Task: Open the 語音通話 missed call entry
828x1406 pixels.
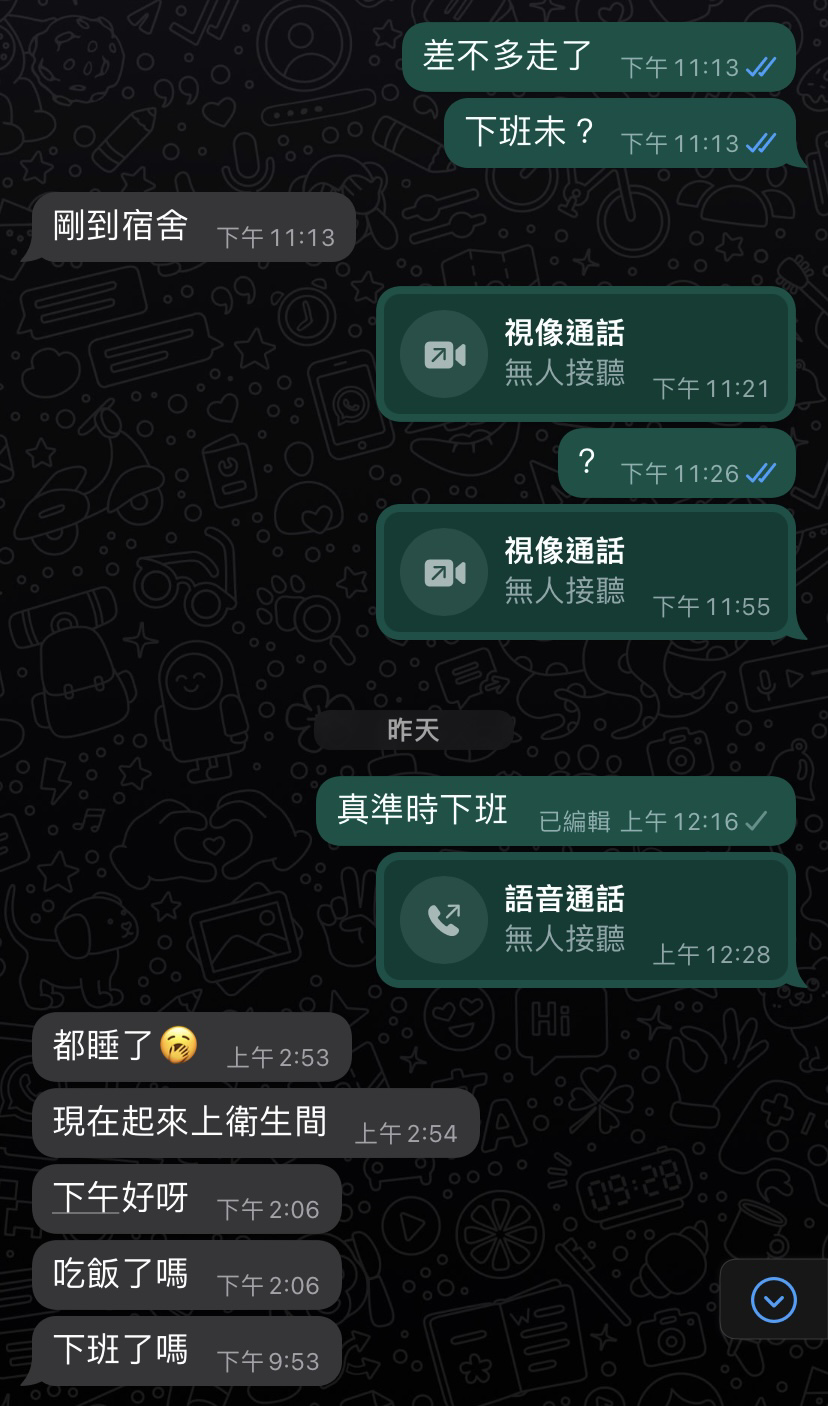Action: pos(590,920)
